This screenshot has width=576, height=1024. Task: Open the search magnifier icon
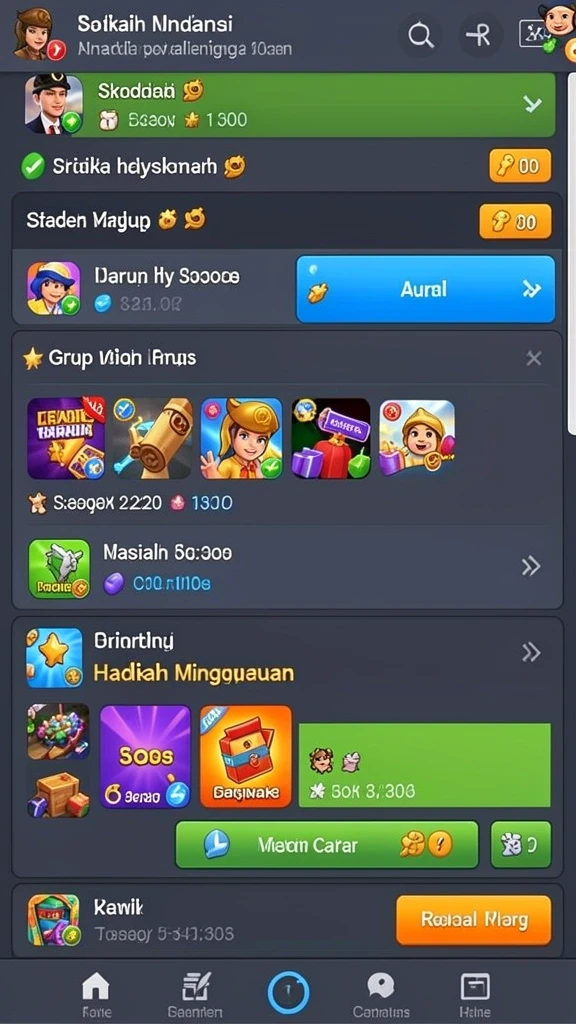421,36
